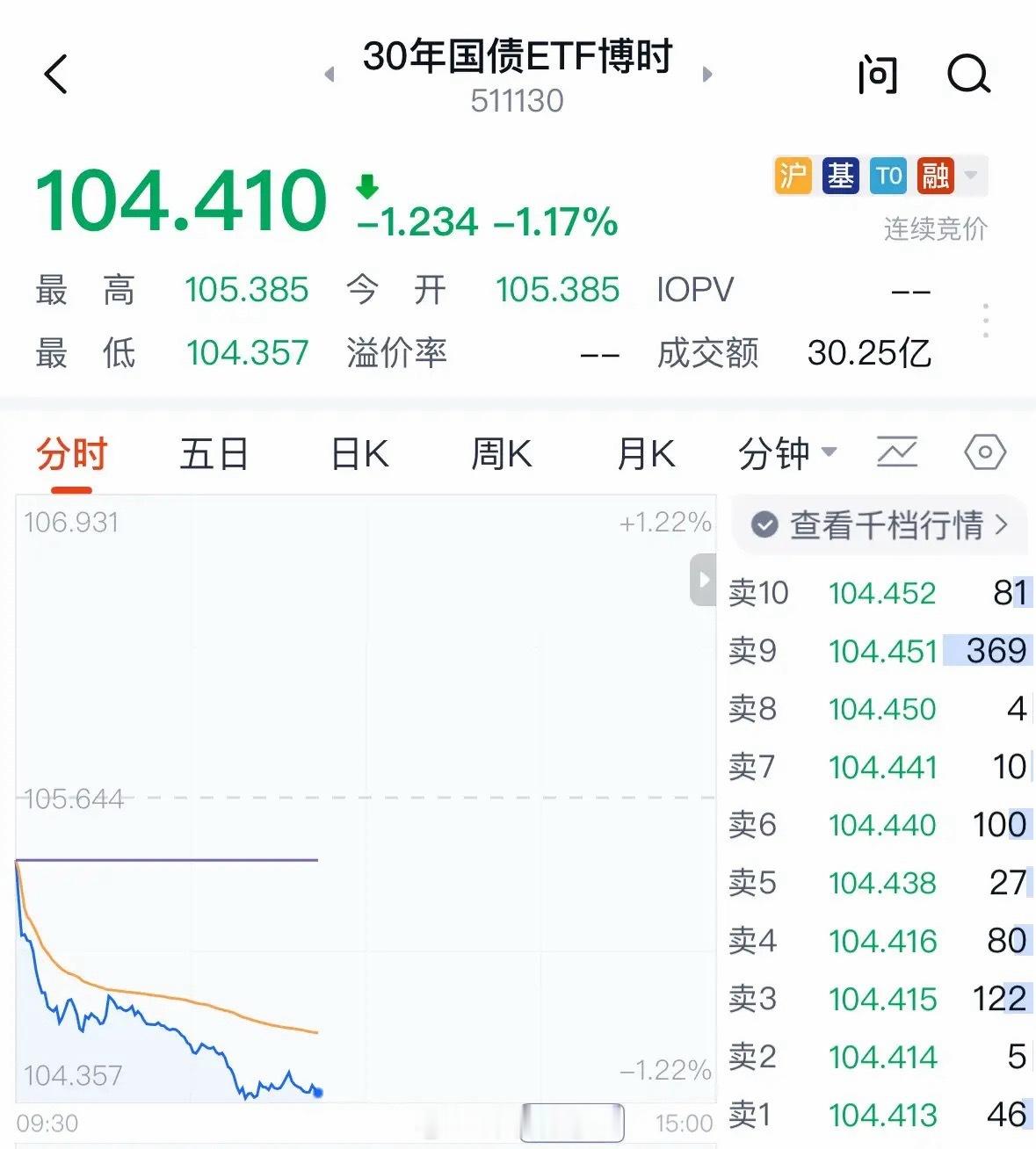1036x1149 pixels.
Task: Tap the 融 margin trading badge
Action: (936, 176)
